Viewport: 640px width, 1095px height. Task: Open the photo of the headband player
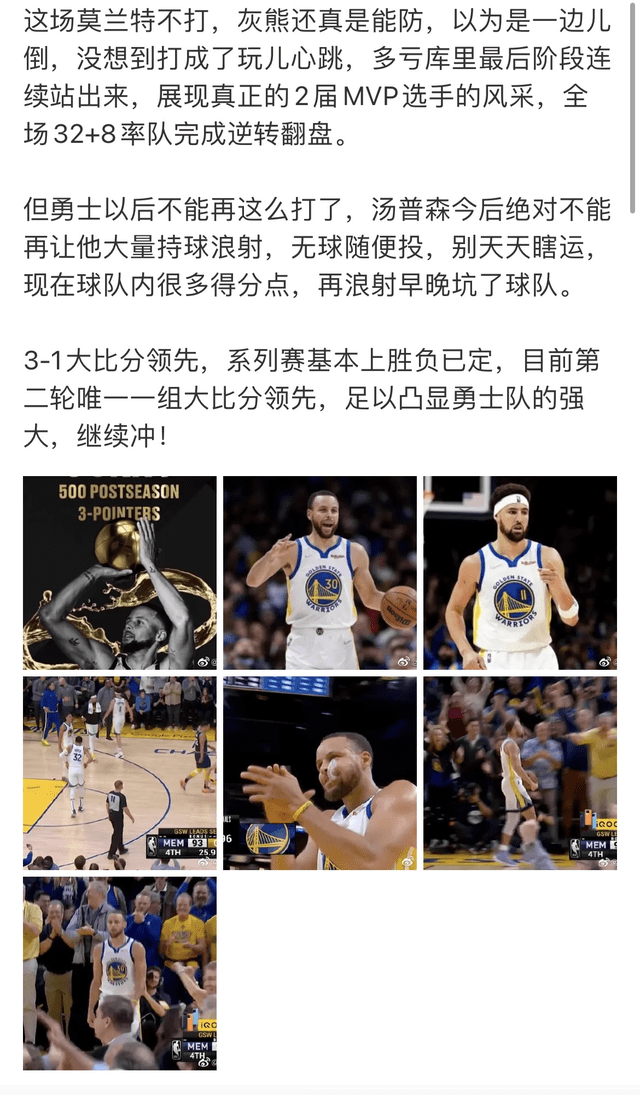tap(520, 573)
